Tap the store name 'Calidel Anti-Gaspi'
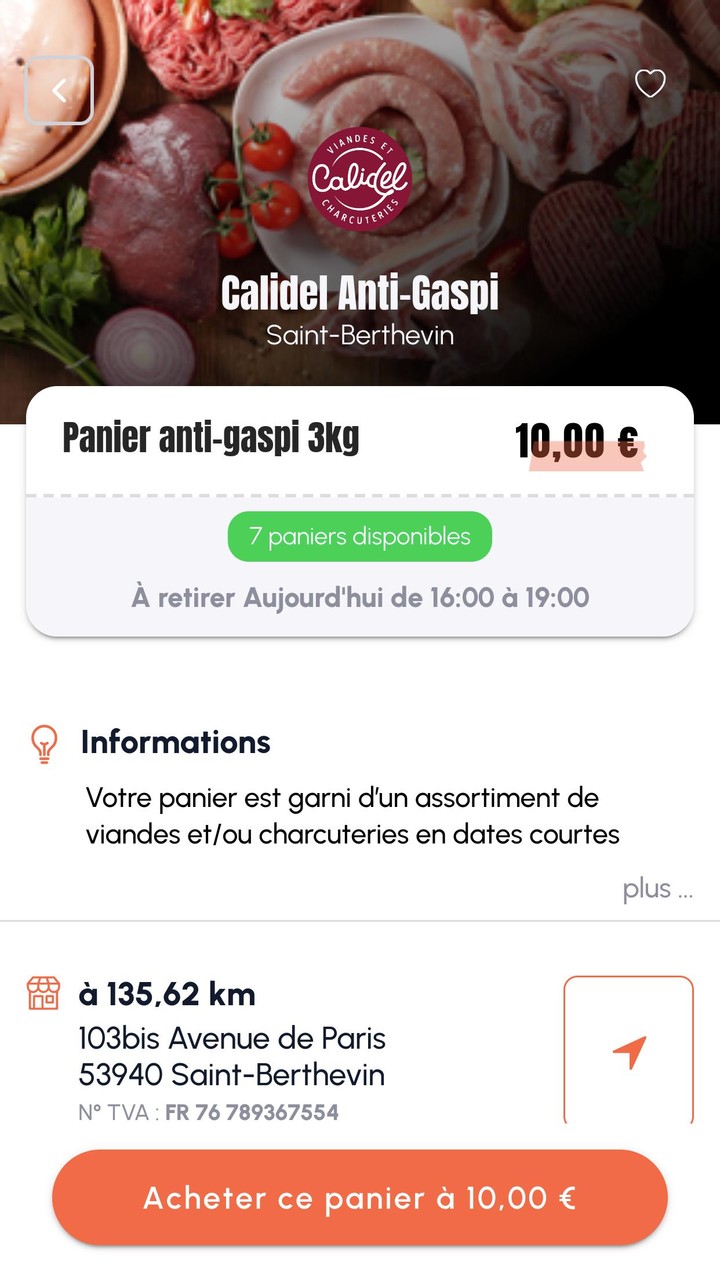The image size is (720, 1280). pyautogui.click(x=360, y=294)
